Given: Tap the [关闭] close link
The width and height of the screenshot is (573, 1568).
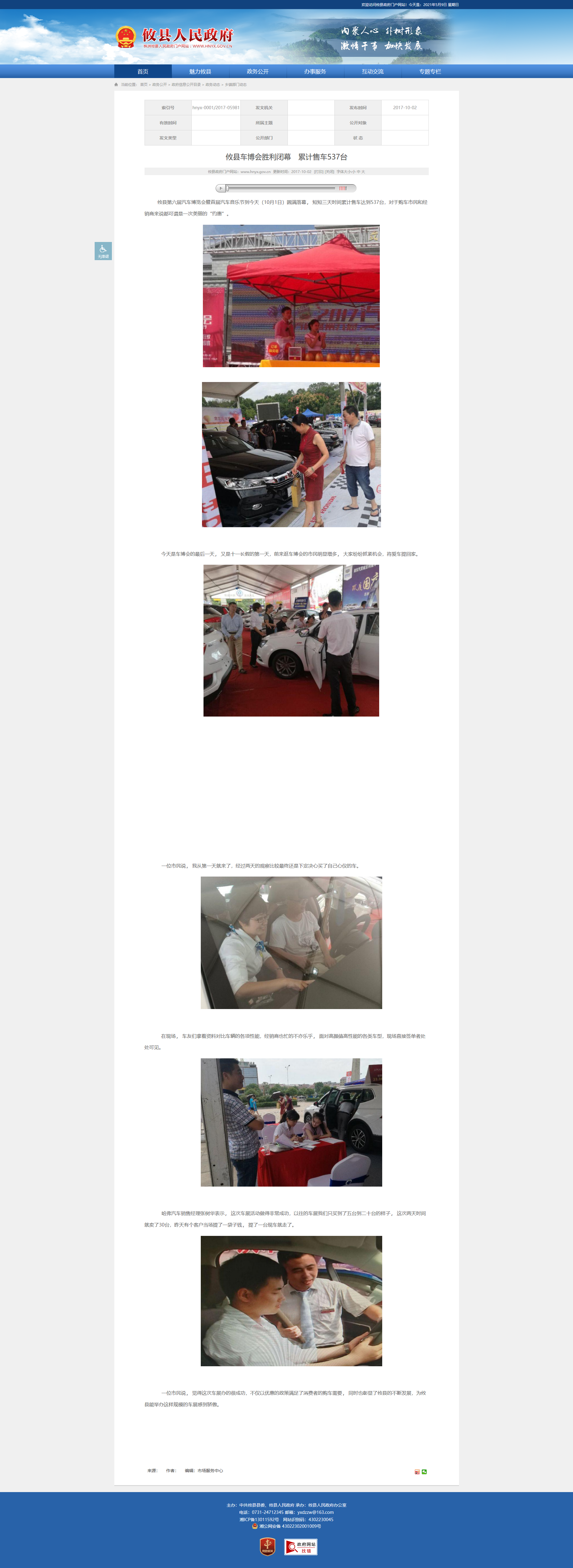Looking at the screenshot, I should coord(330,172).
